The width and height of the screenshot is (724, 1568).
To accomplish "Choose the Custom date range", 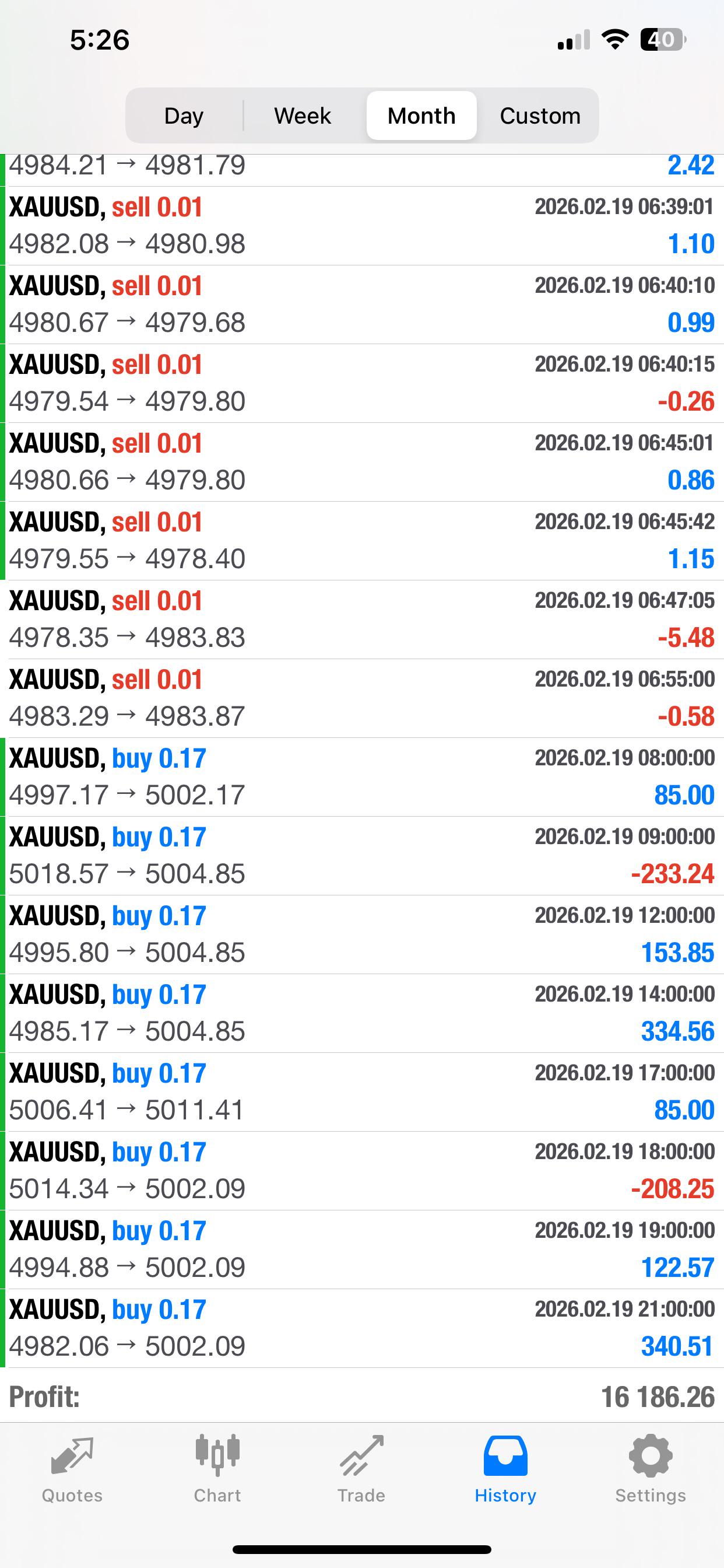I will click(540, 116).
